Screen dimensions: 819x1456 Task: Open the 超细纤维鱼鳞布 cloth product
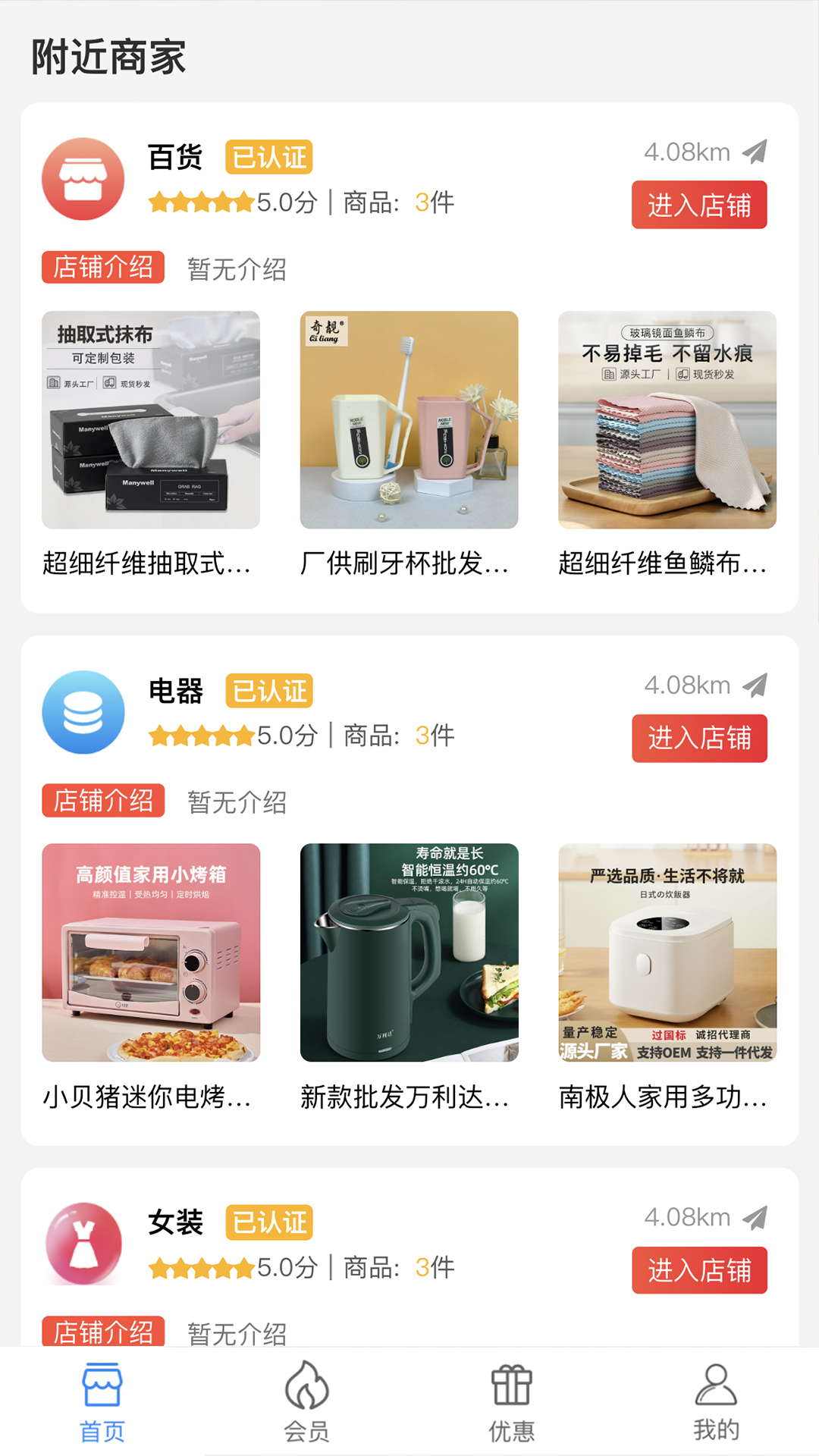[667, 420]
